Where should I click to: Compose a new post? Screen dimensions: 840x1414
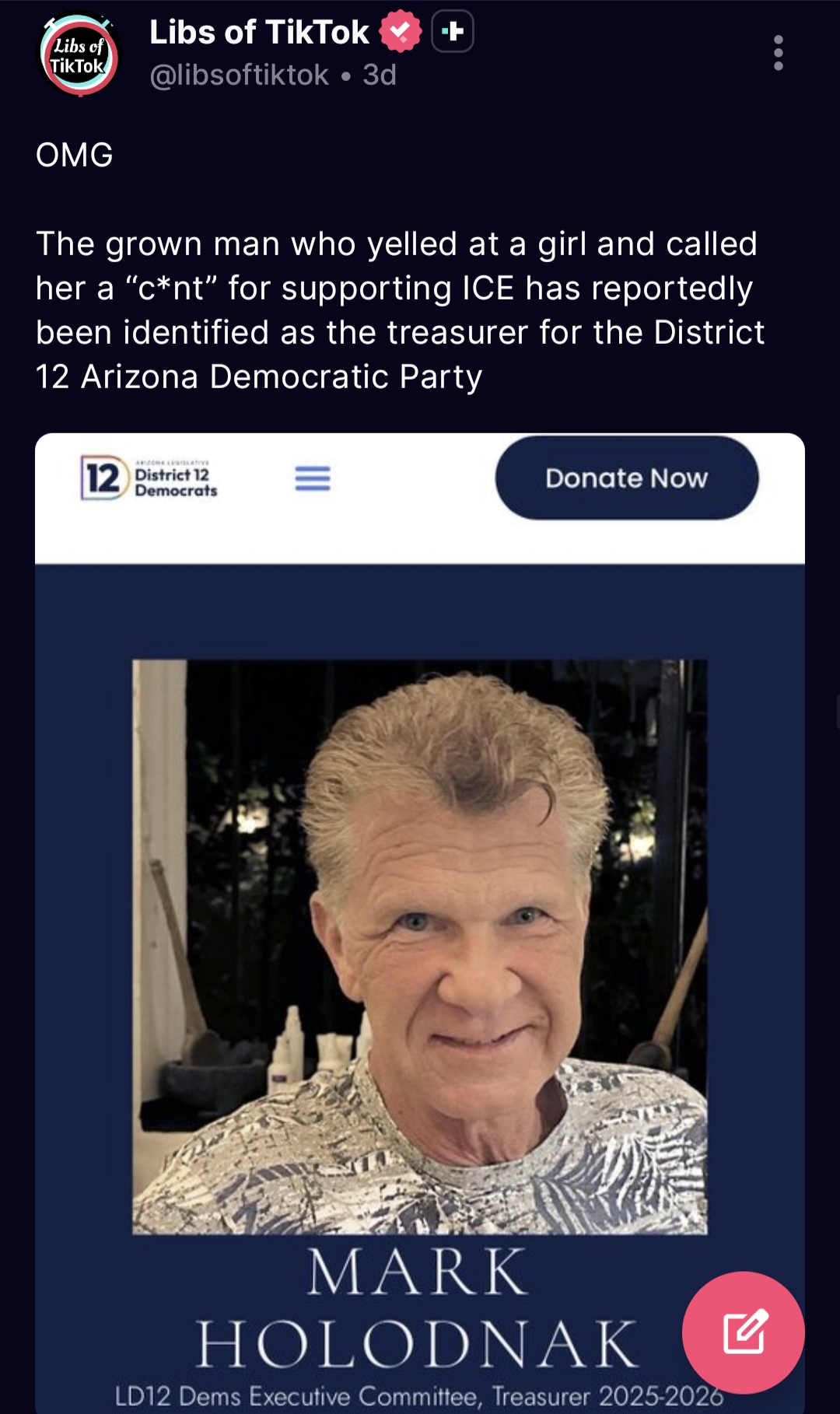(x=743, y=1332)
